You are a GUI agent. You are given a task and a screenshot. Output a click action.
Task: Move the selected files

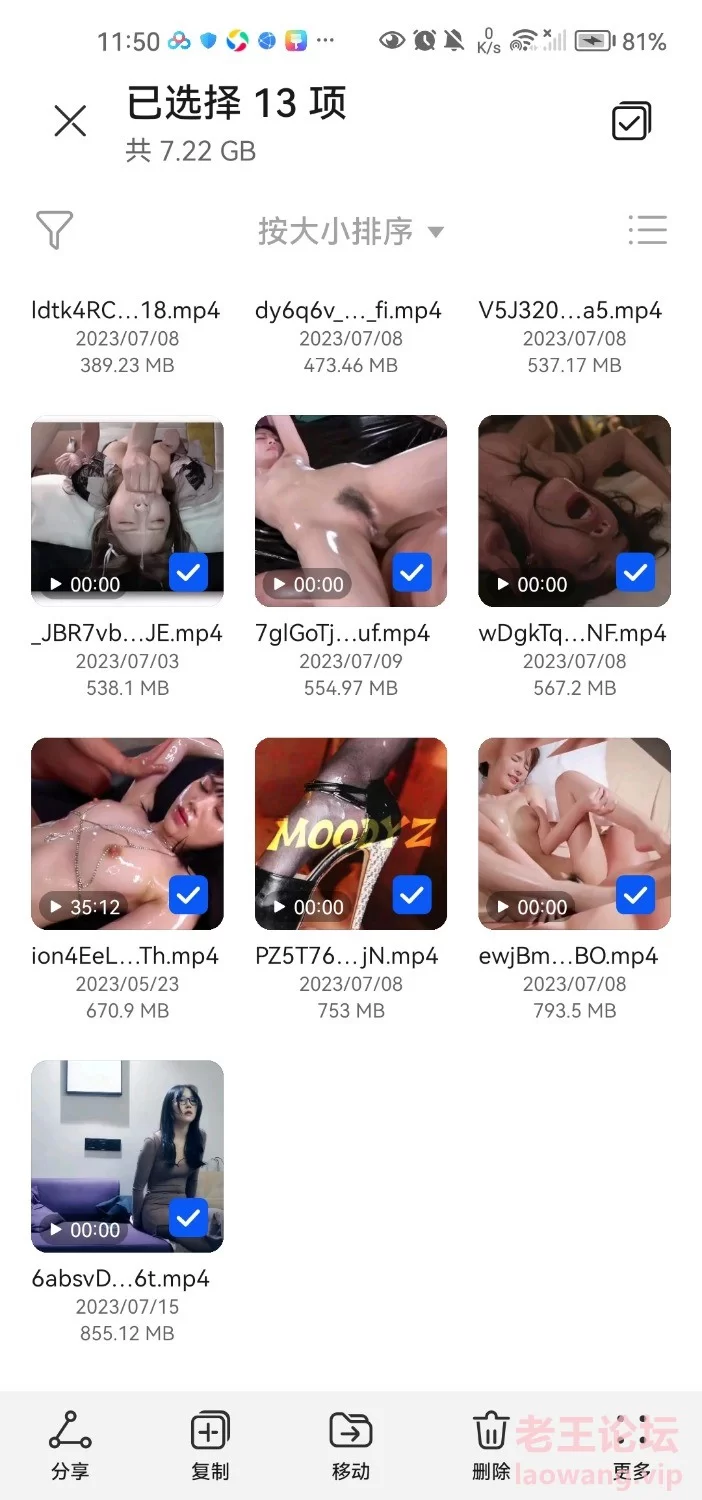pos(351,1445)
